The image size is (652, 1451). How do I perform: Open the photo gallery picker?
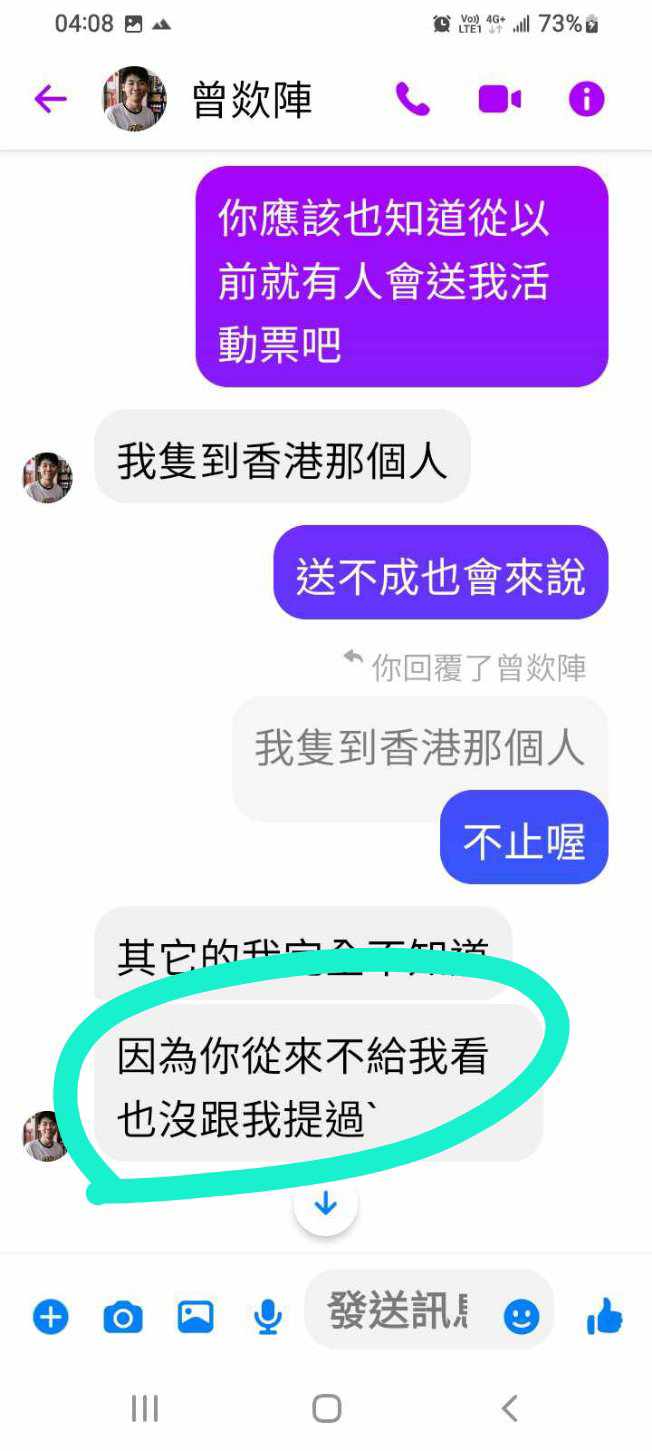[196, 1317]
